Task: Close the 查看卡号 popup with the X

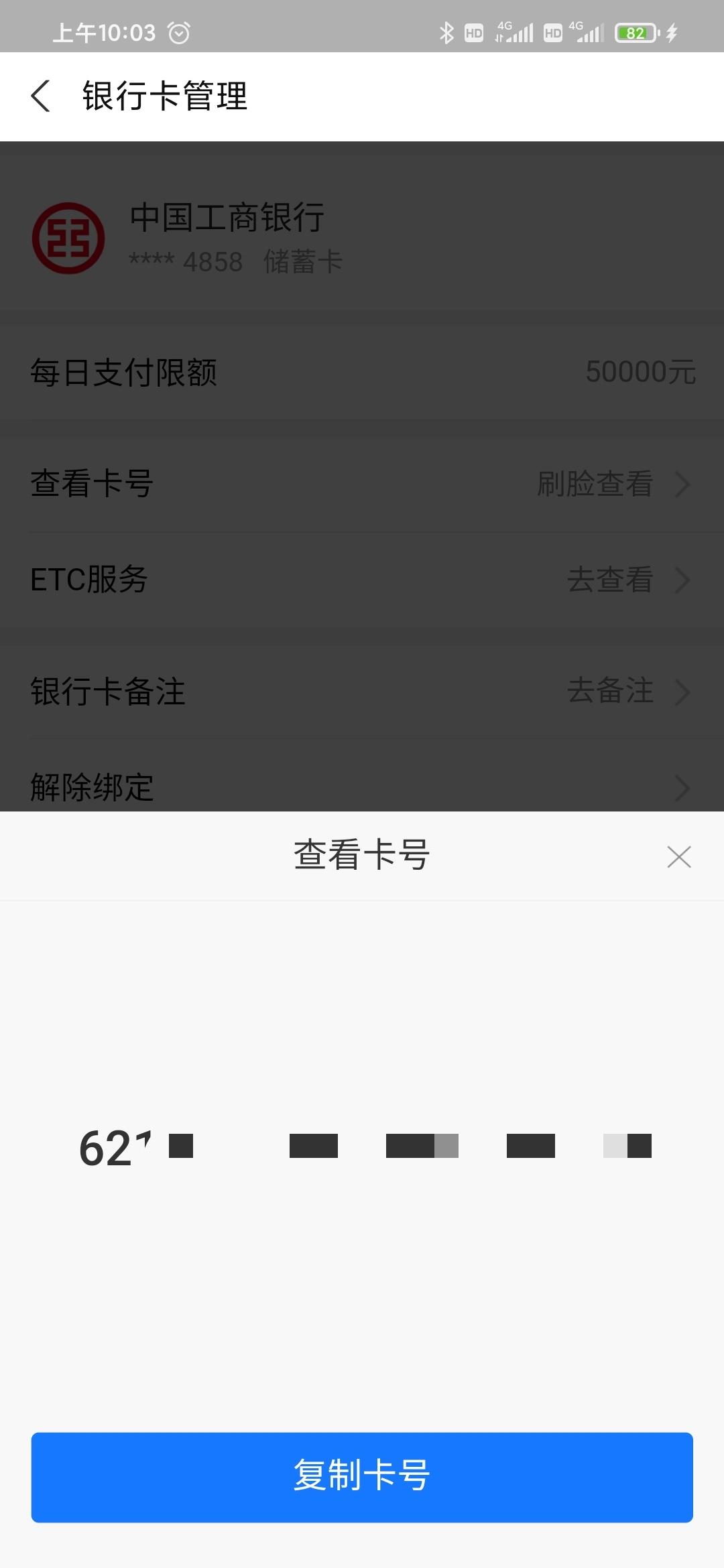Action: click(x=678, y=856)
